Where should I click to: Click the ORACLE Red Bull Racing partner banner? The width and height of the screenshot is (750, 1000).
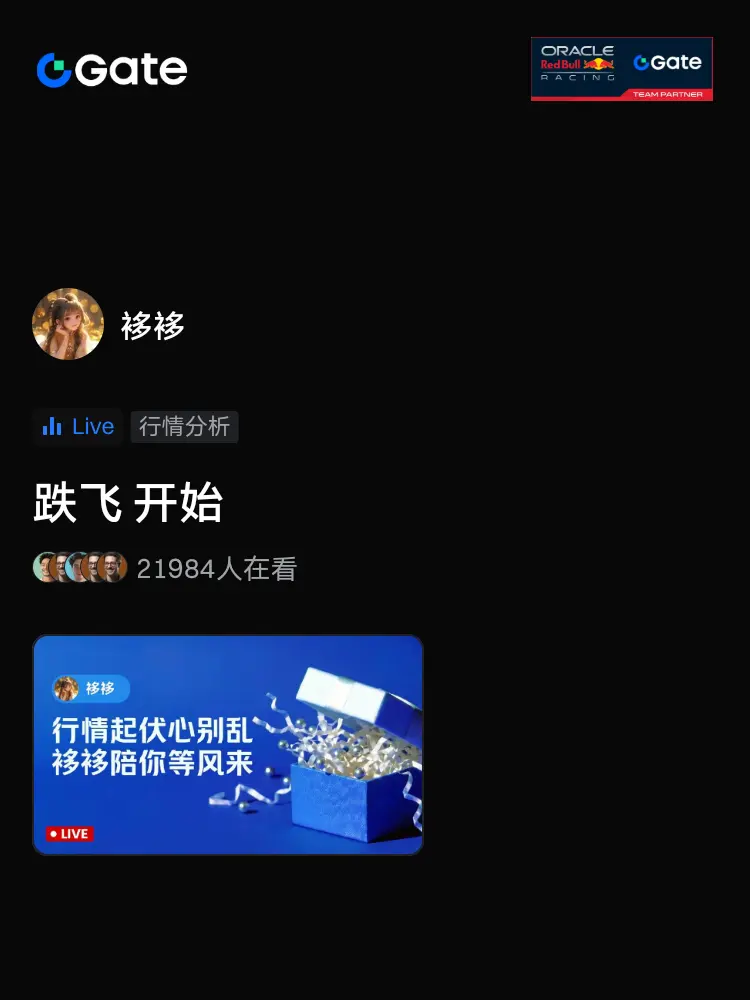pyautogui.click(x=622, y=68)
